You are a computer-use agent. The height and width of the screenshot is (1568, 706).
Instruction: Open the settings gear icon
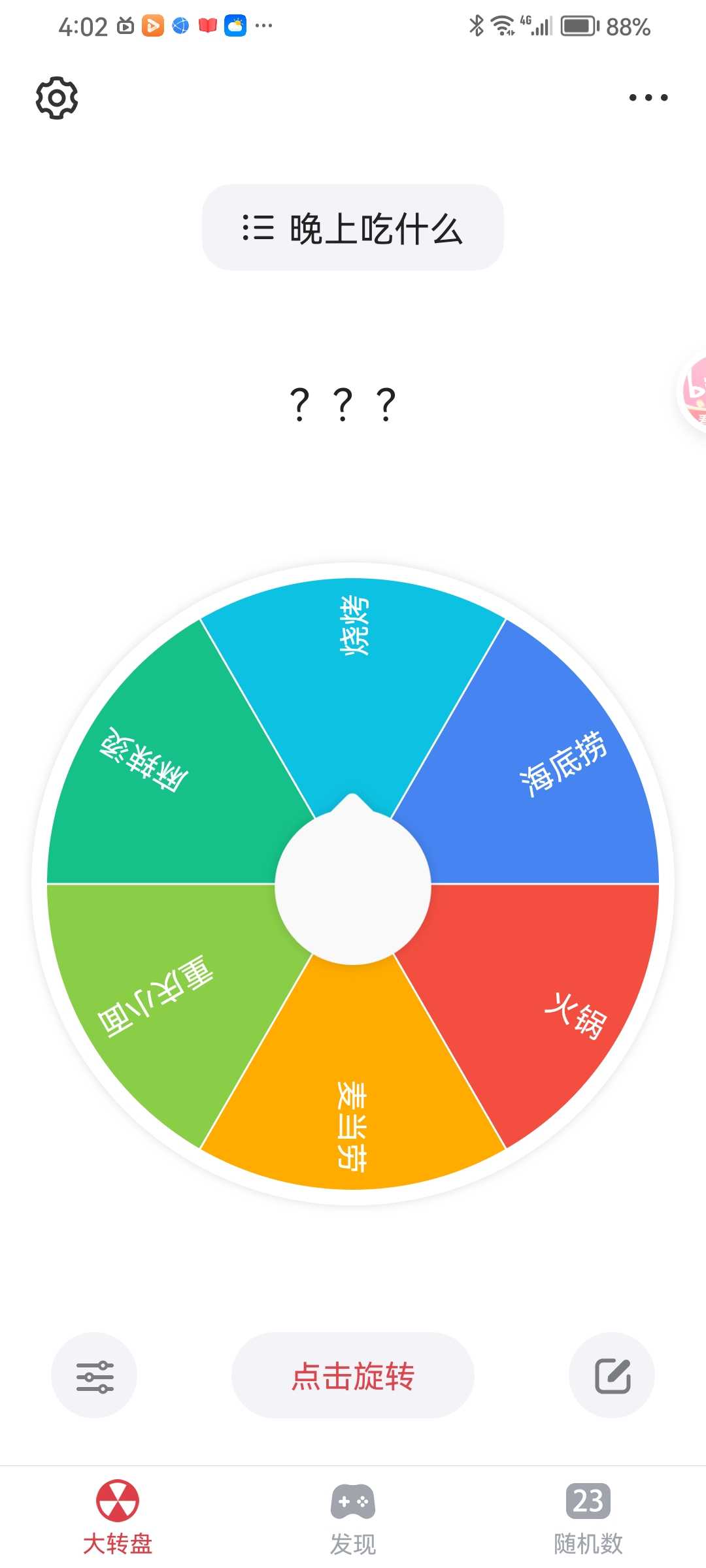click(x=57, y=98)
